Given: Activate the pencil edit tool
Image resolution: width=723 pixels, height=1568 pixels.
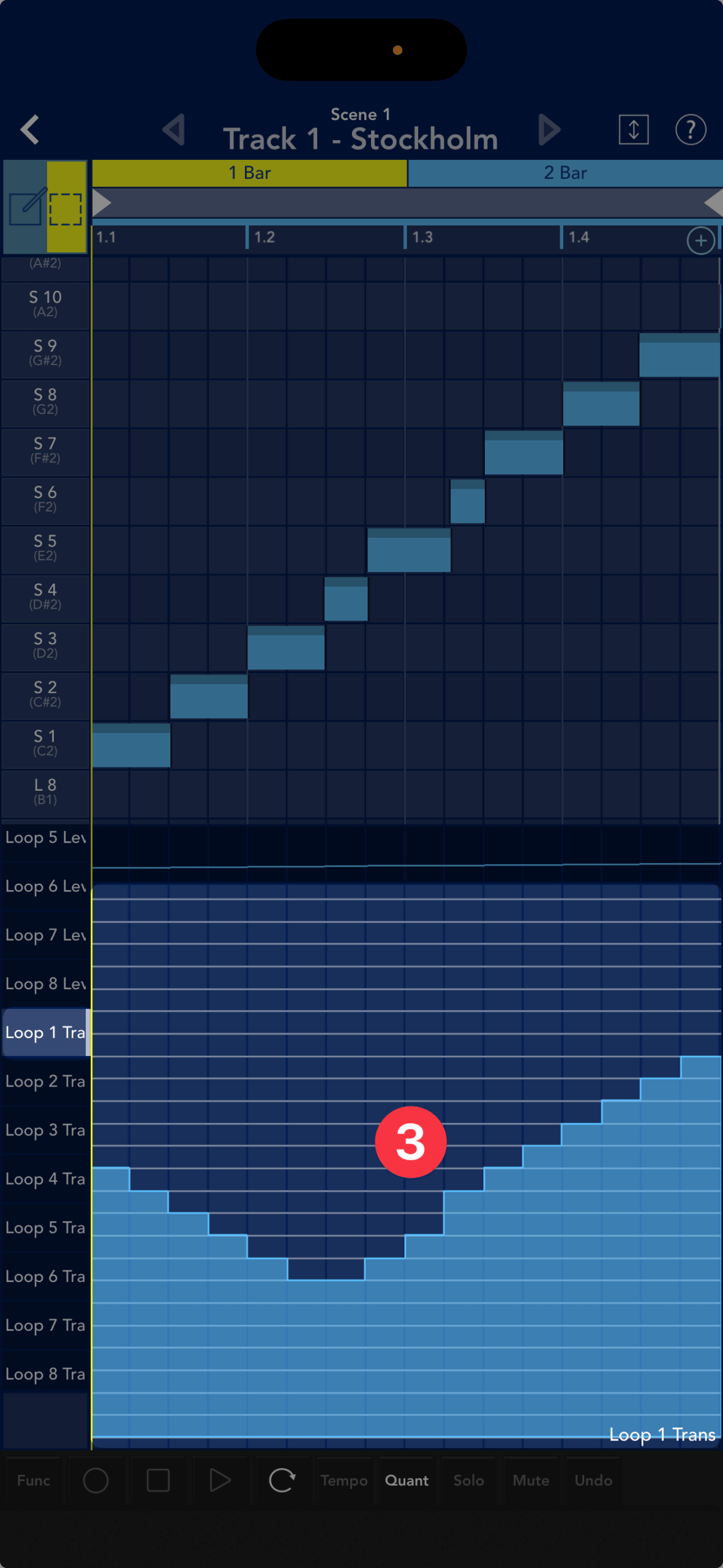Looking at the screenshot, I should click(26, 207).
